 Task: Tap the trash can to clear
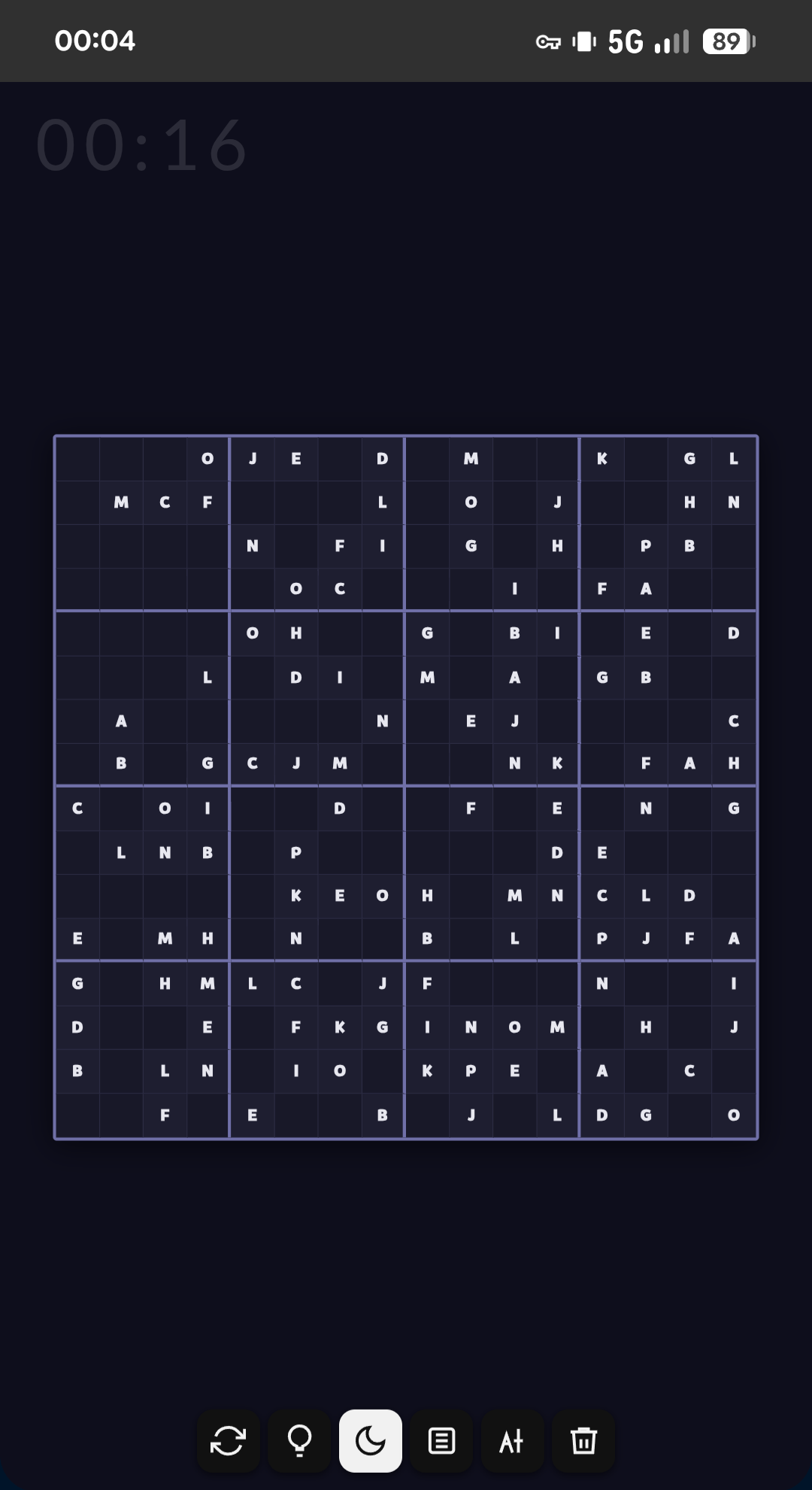583,1441
